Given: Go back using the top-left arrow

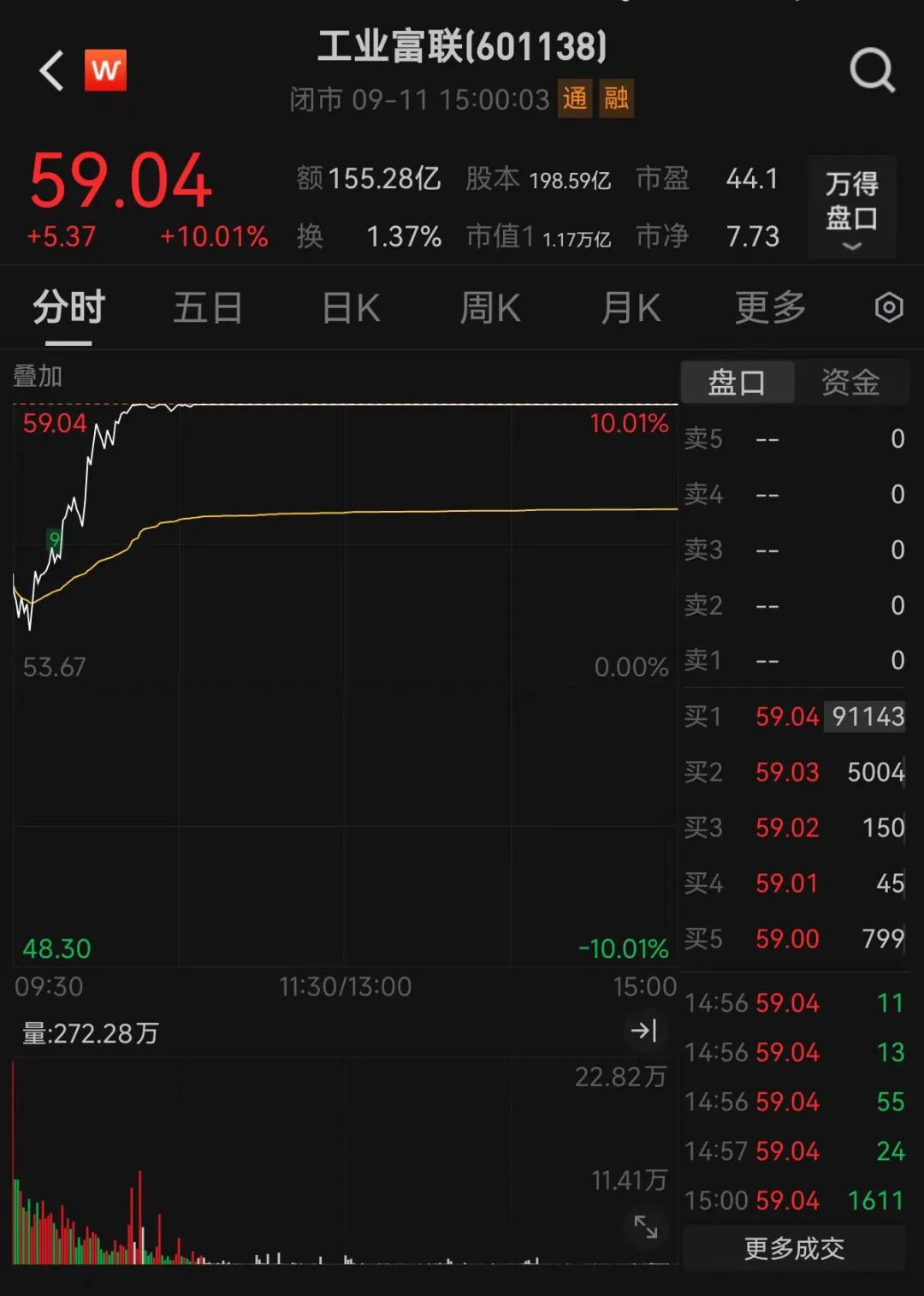Looking at the screenshot, I should (52, 70).
